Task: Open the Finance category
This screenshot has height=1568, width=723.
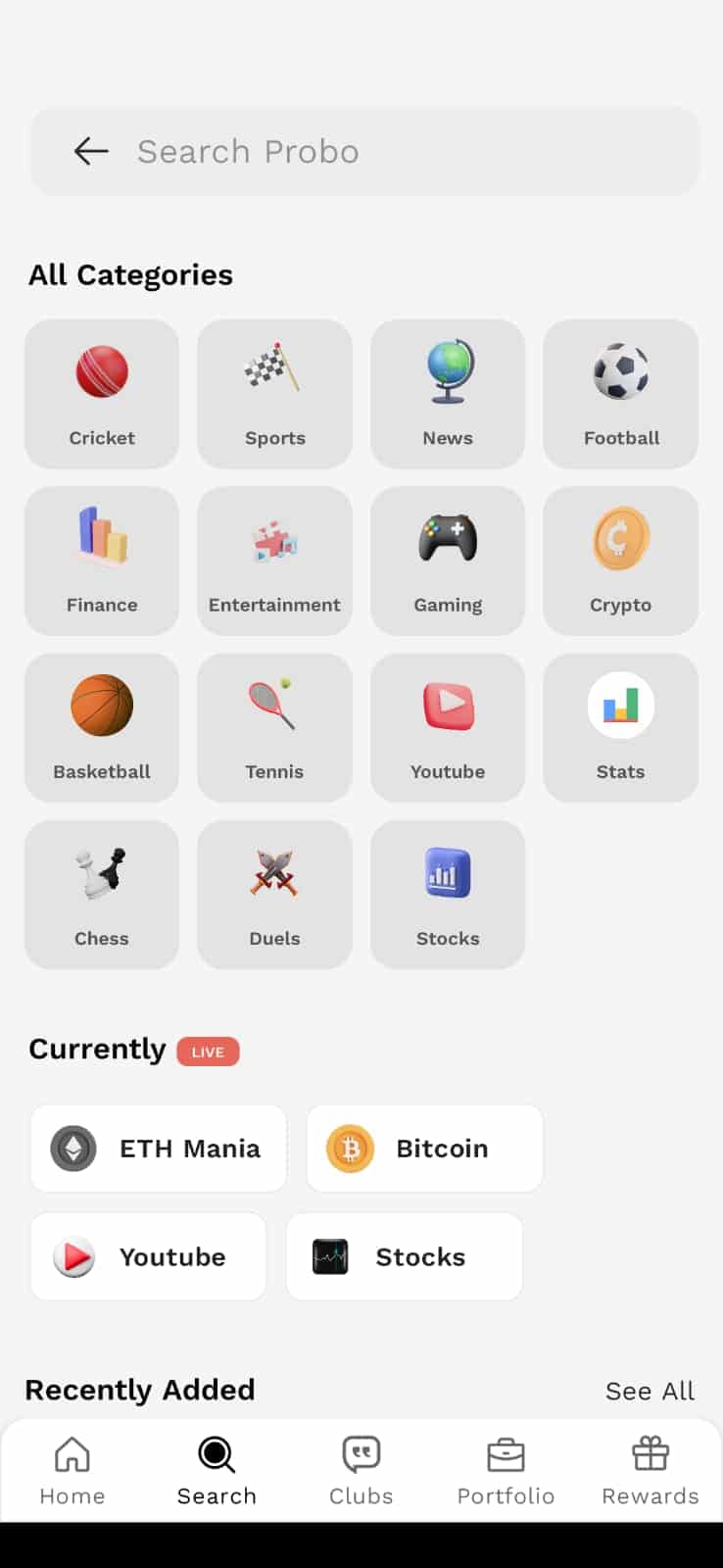Action: 102,560
